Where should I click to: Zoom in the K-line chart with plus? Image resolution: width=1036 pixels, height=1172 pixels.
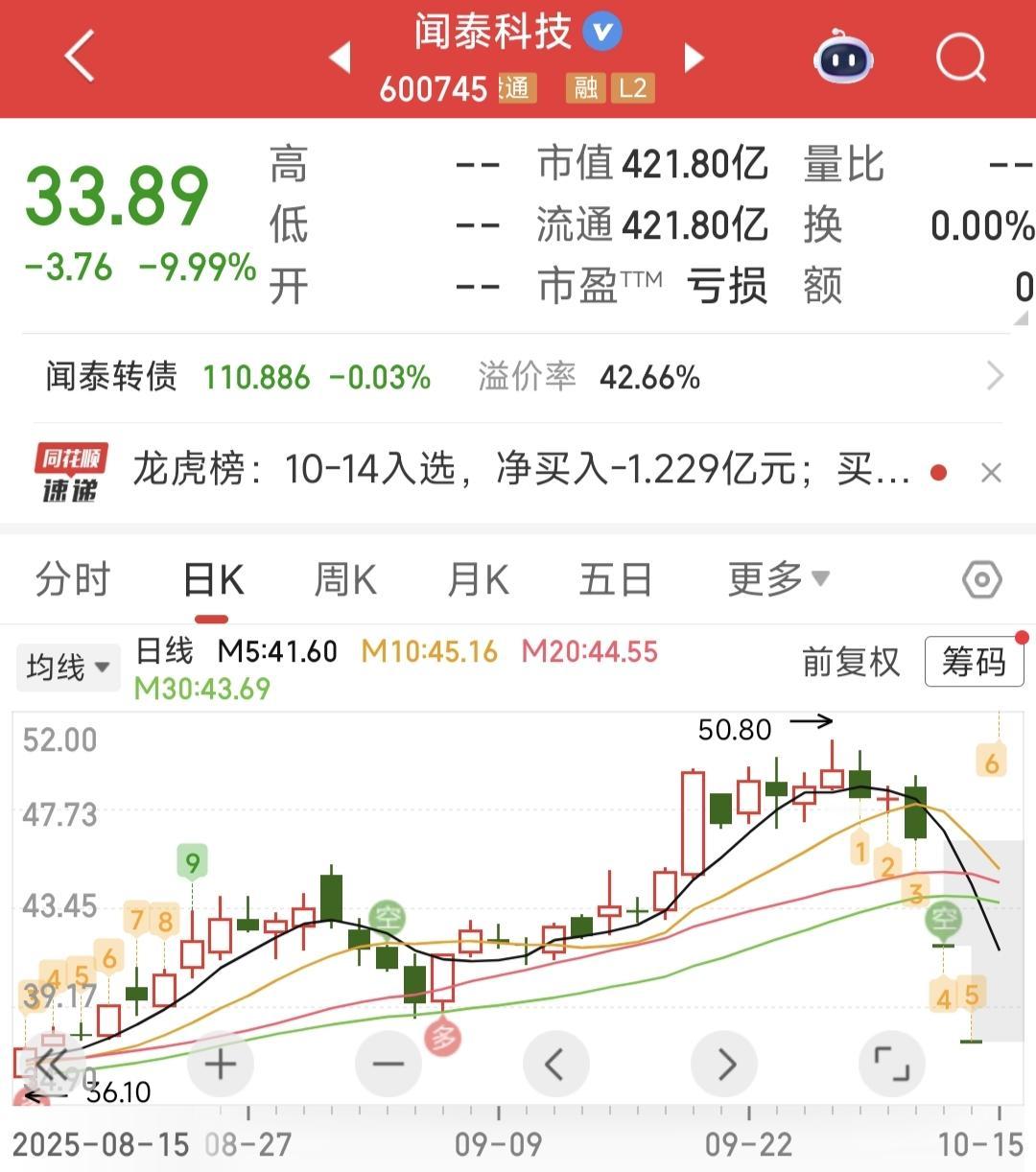[x=221, y=1064]
